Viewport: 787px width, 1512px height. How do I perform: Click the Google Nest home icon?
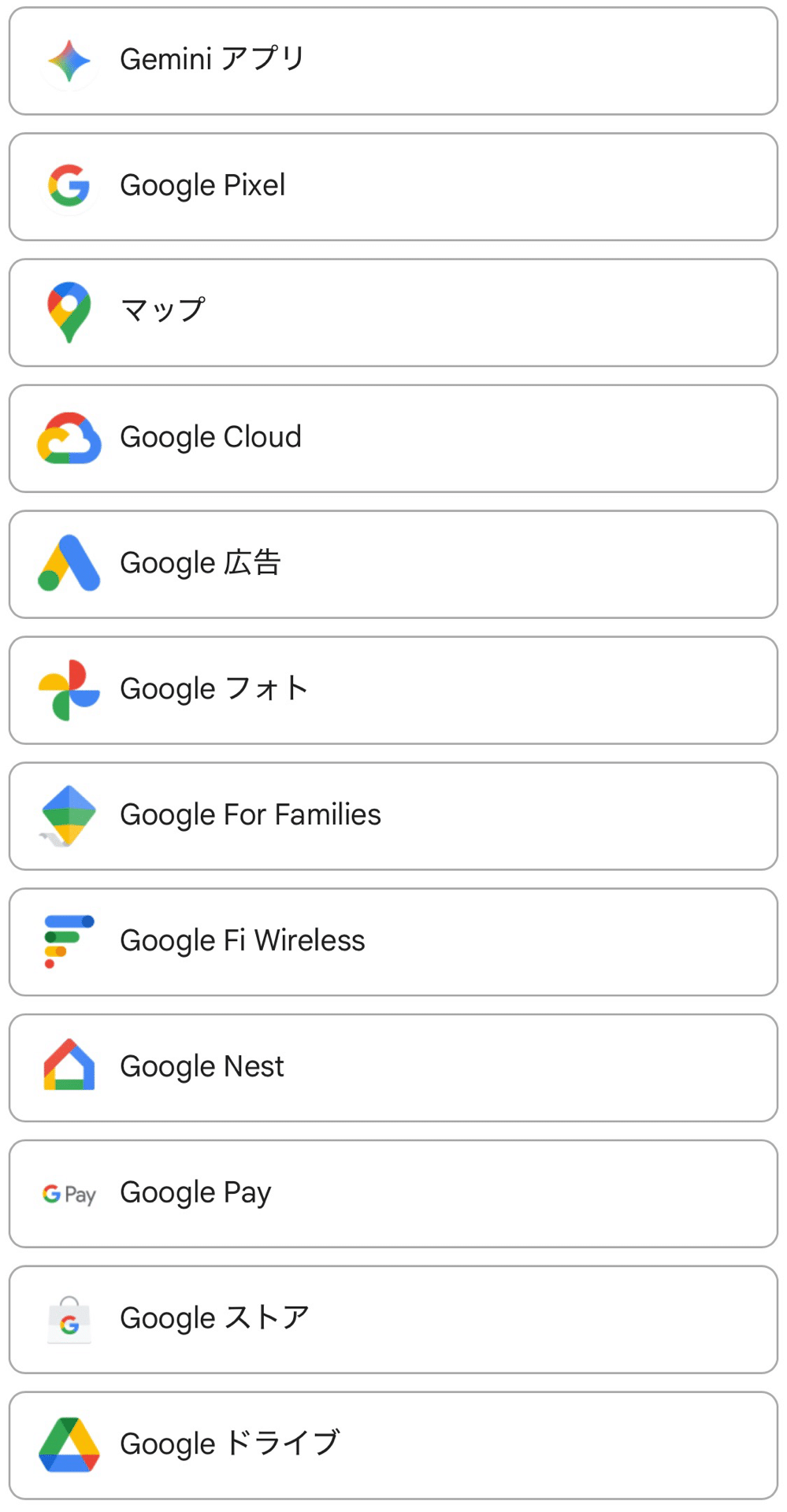click(x=68, y=1067)
